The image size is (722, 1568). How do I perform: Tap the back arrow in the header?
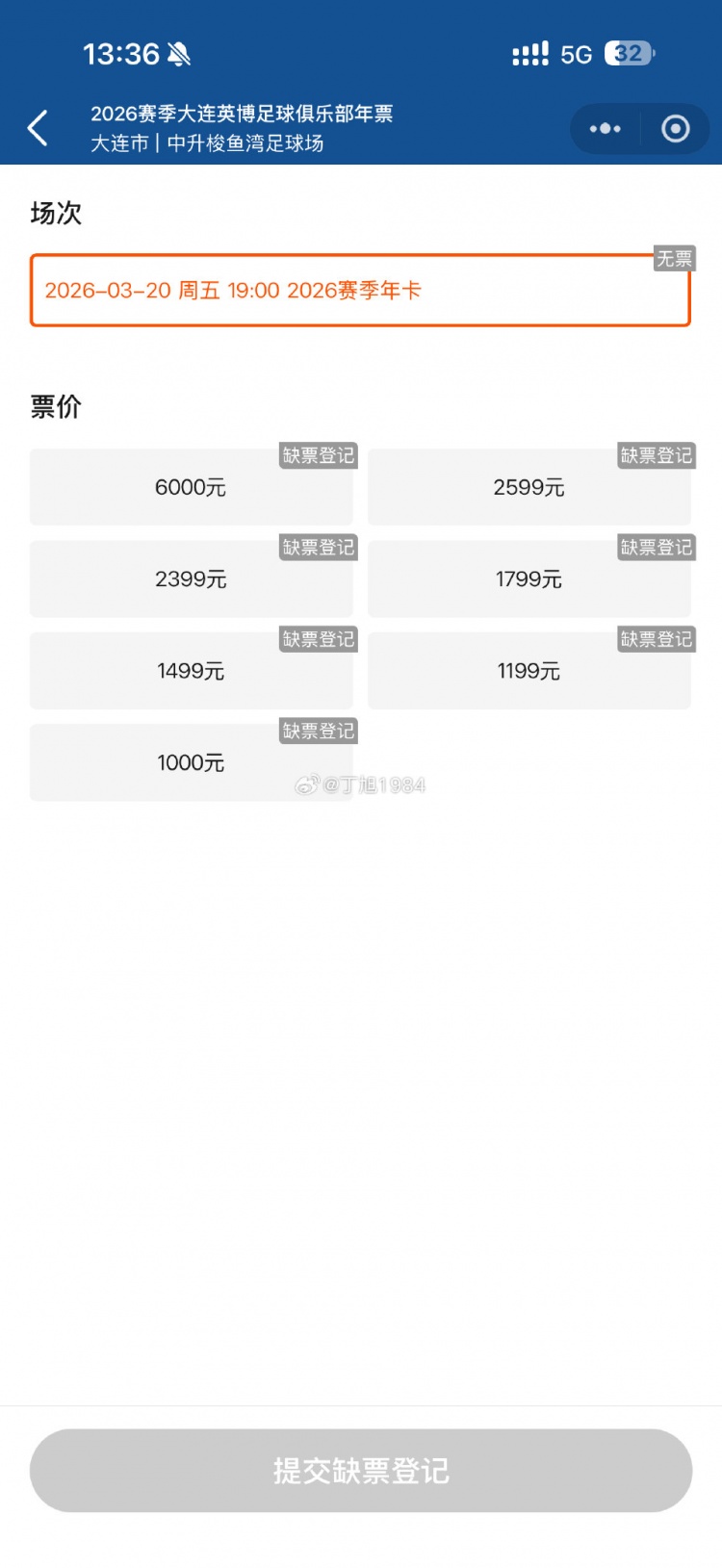pyautogui.click(x=39, y=128)
